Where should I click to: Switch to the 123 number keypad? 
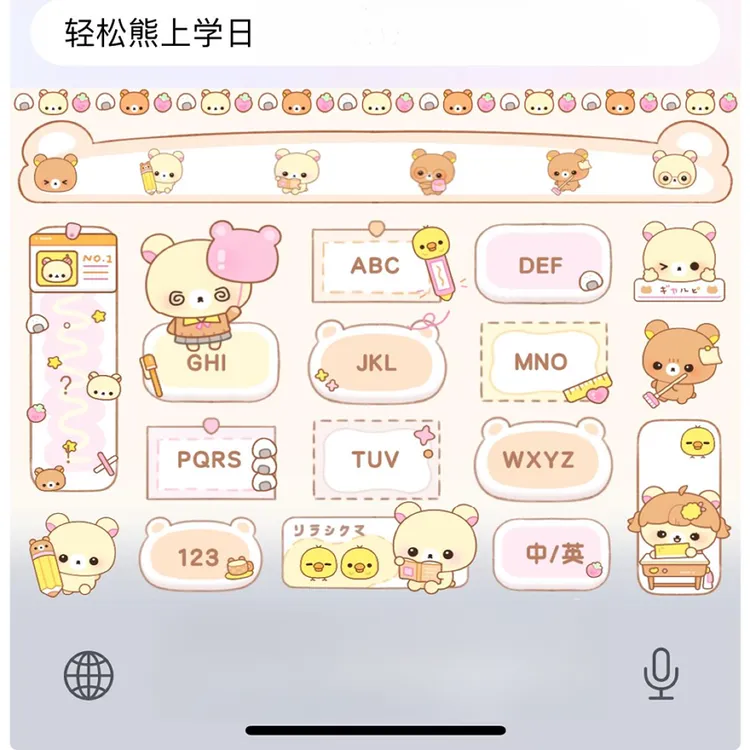(x=201, y=555)
